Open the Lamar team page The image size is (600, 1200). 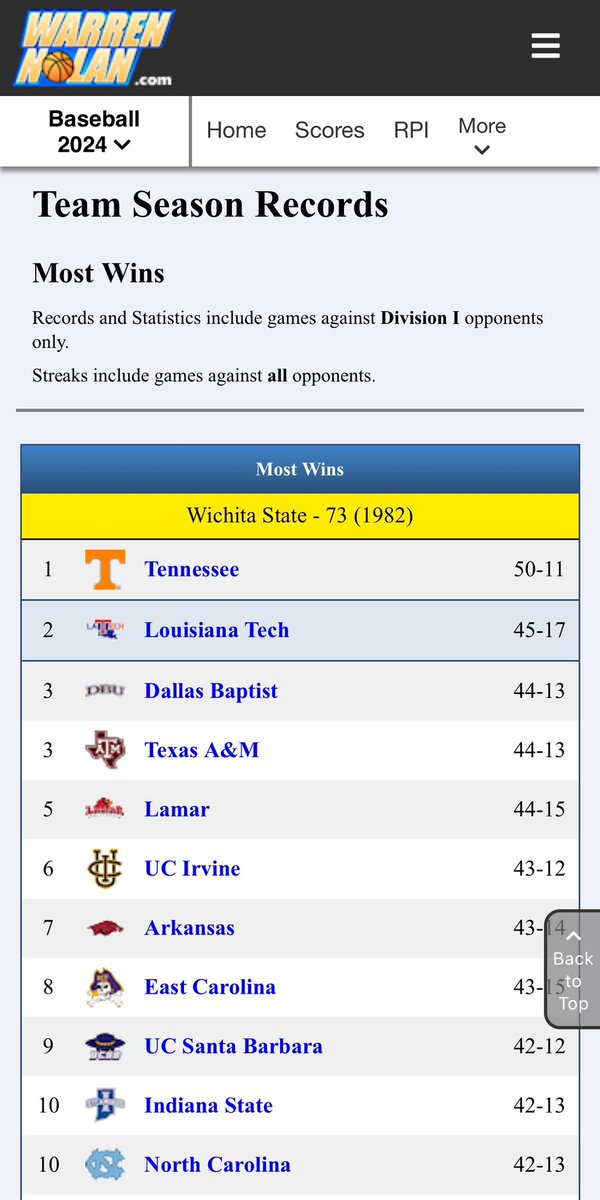[x=177, y=809]
